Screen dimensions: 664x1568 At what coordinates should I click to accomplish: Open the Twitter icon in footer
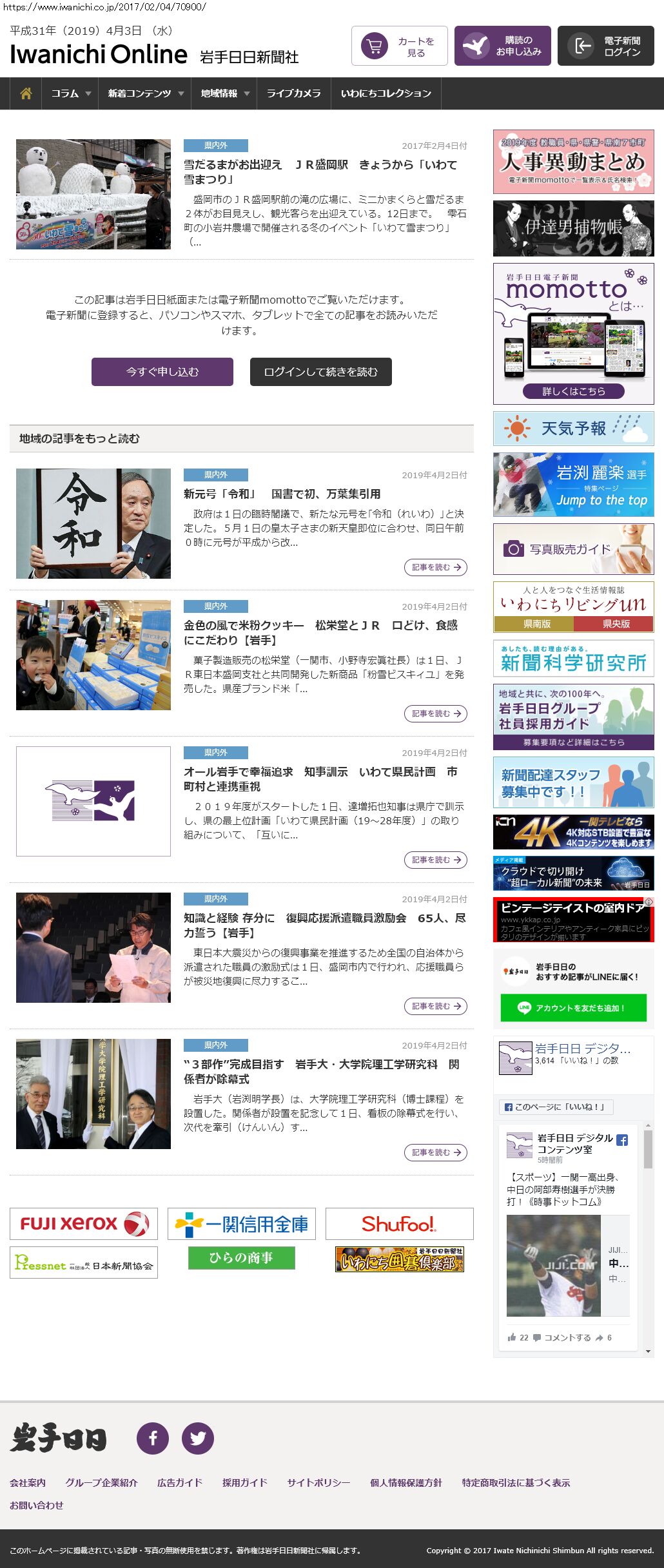pos(198,1438)
